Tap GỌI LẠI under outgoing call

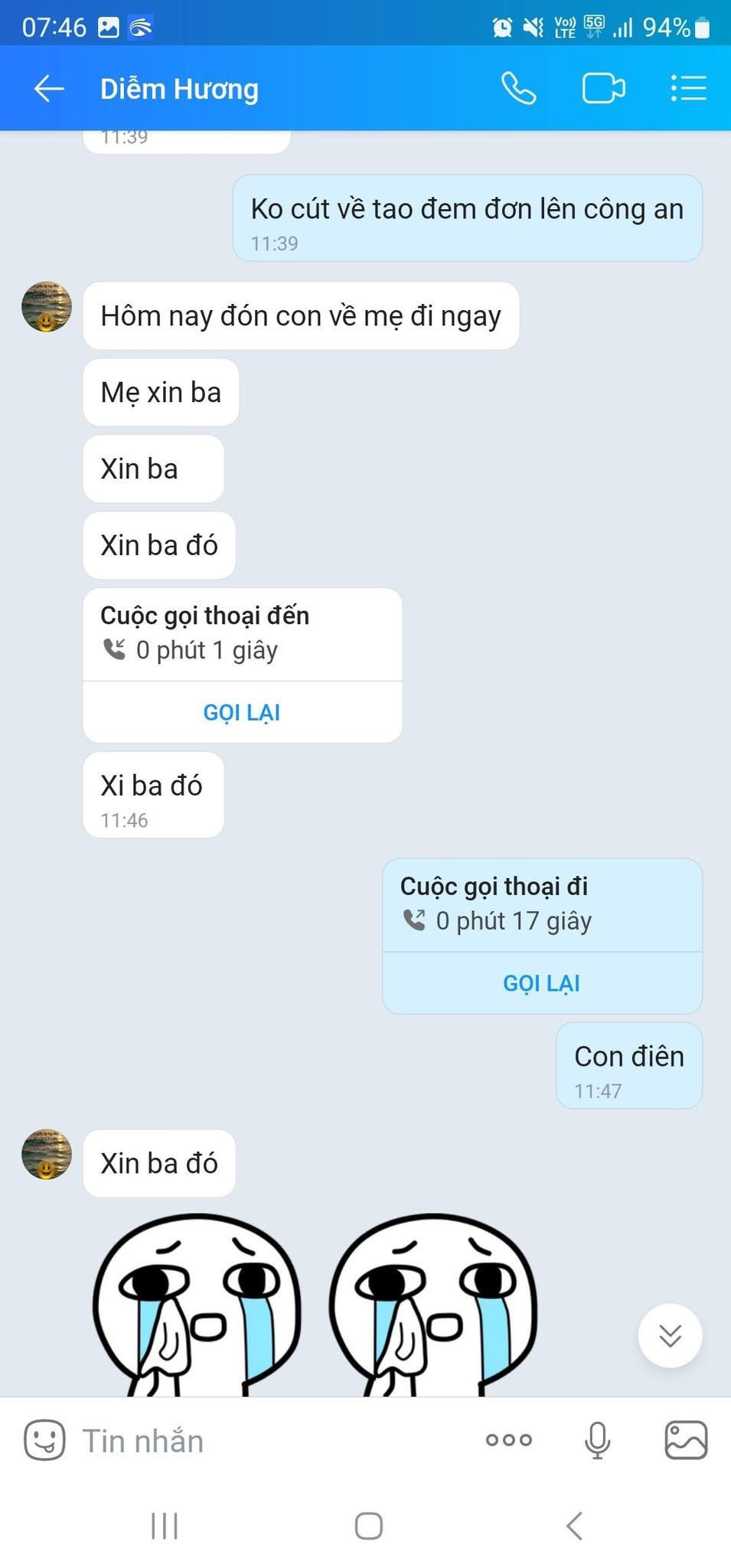(x=541, y=983)
